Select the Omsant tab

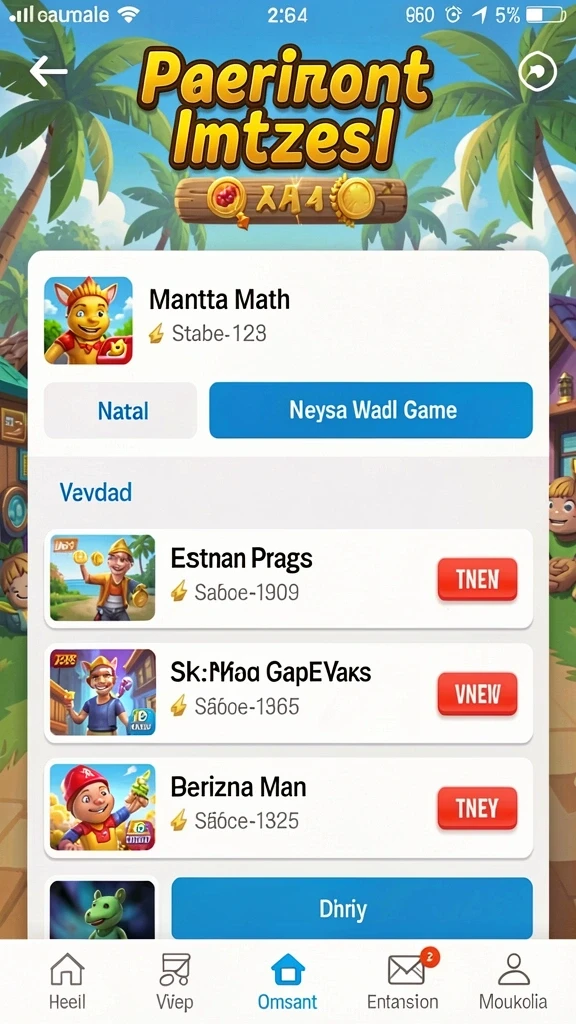(288, 981)
